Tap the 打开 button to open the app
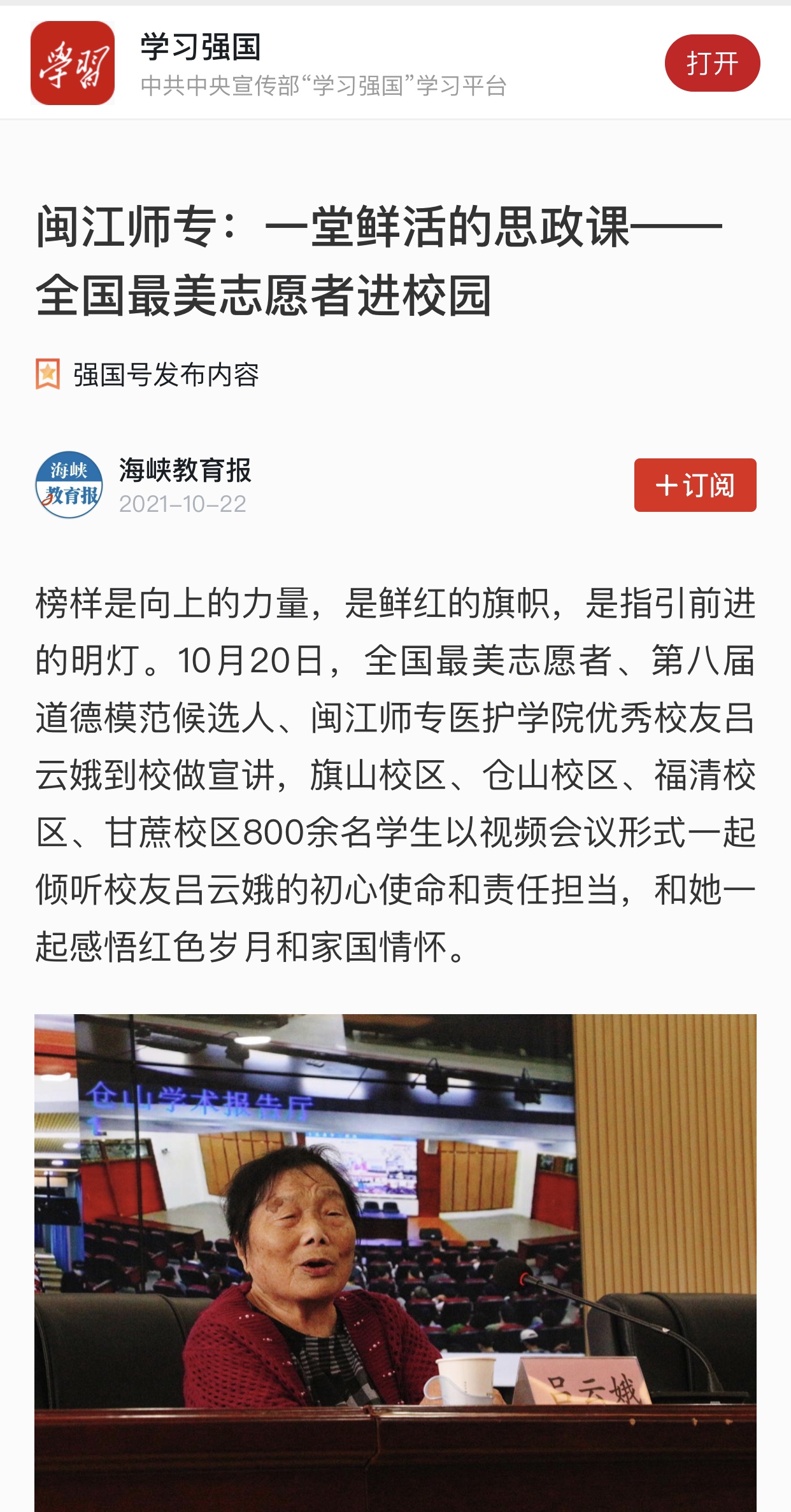Image resolution: width=791 pixels, height=1512 pixels. [712, 63]
